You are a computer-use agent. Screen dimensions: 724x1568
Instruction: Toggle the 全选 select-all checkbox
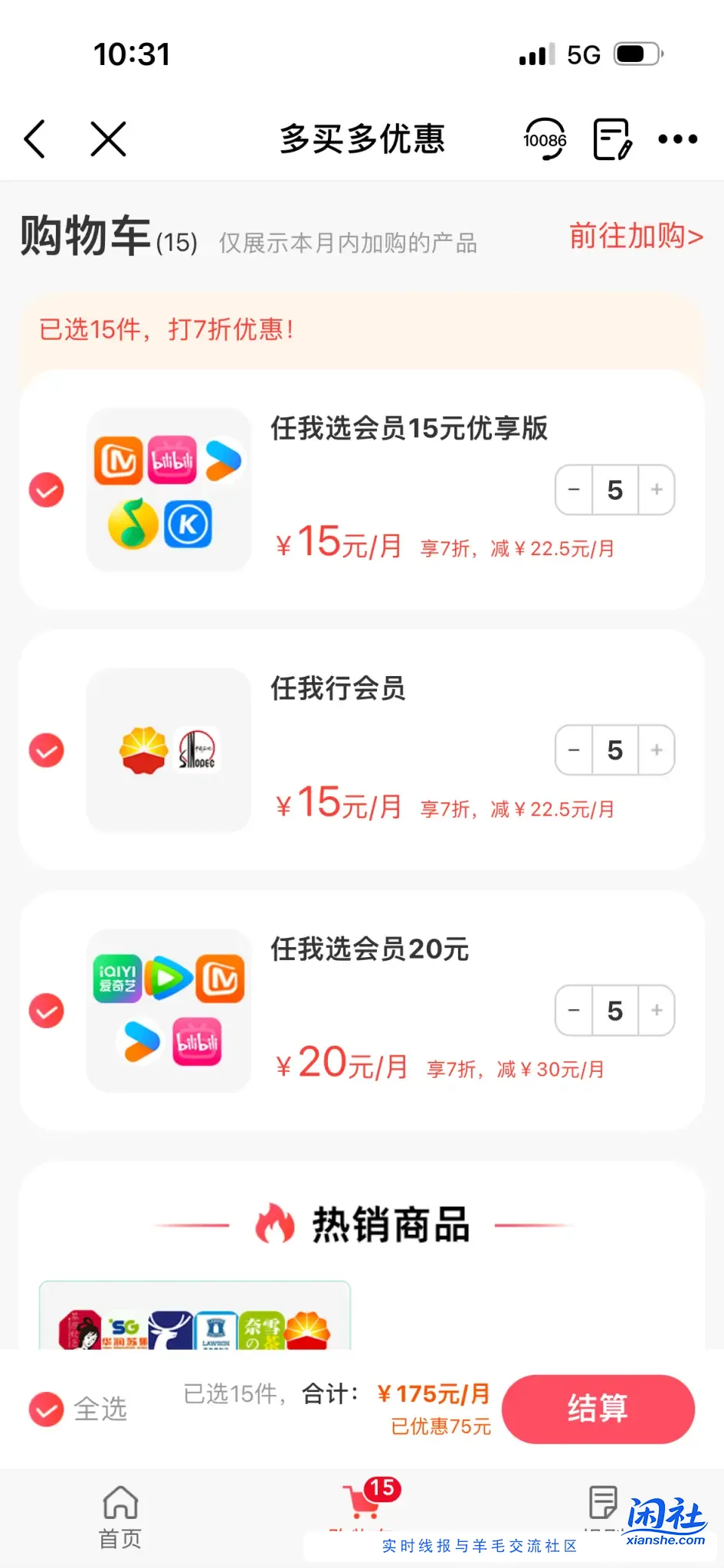[x=46, y=1409]
